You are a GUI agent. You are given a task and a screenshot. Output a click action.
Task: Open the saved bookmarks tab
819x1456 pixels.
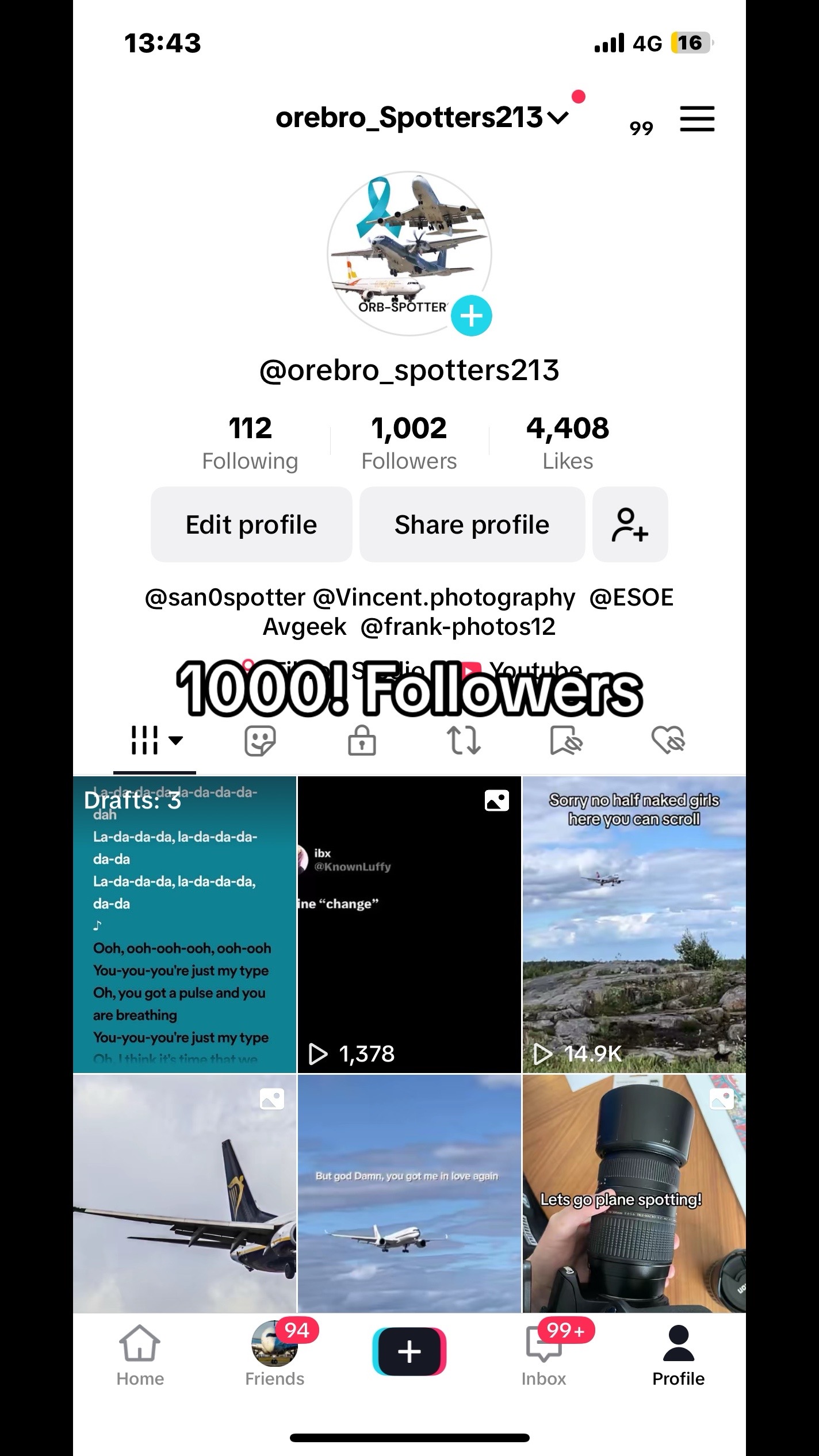coord(566,740)
